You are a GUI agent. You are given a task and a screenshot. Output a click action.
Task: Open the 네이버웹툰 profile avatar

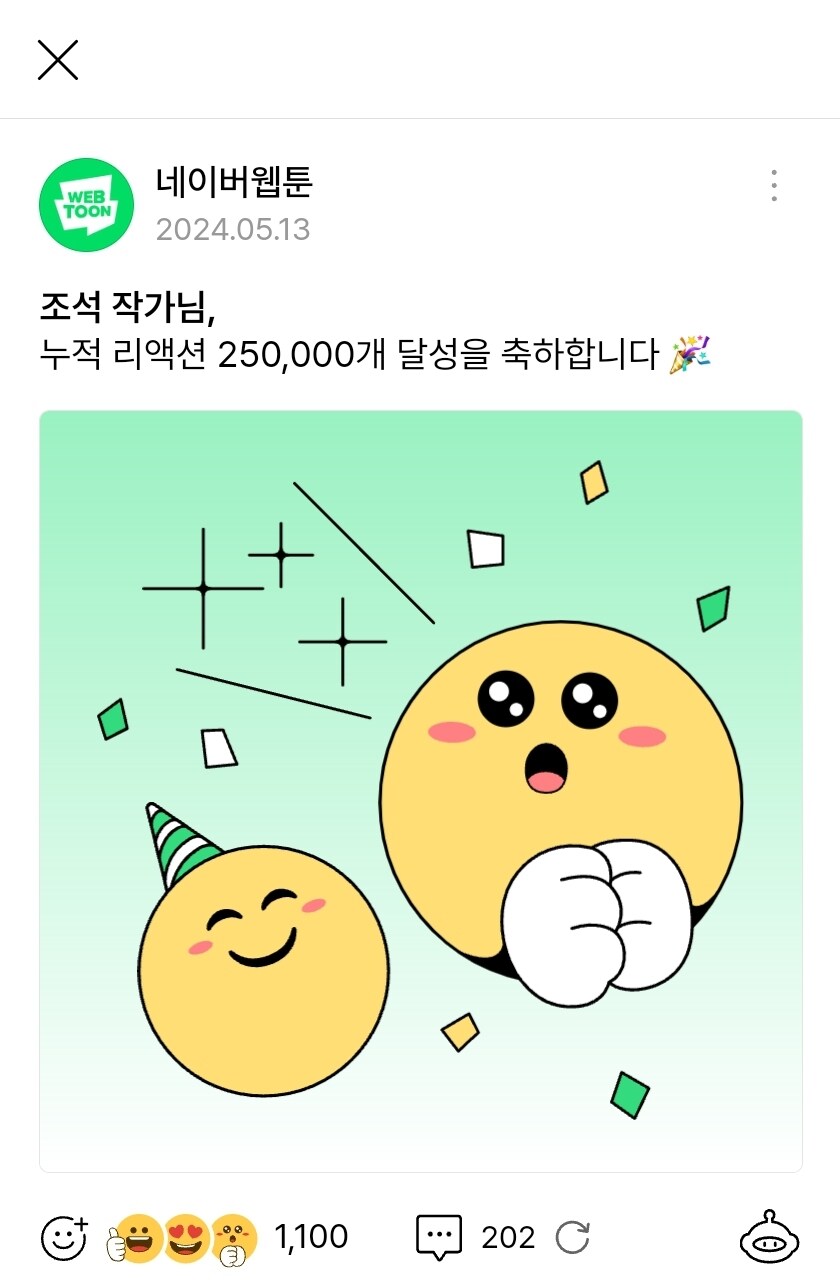(86, 205)
